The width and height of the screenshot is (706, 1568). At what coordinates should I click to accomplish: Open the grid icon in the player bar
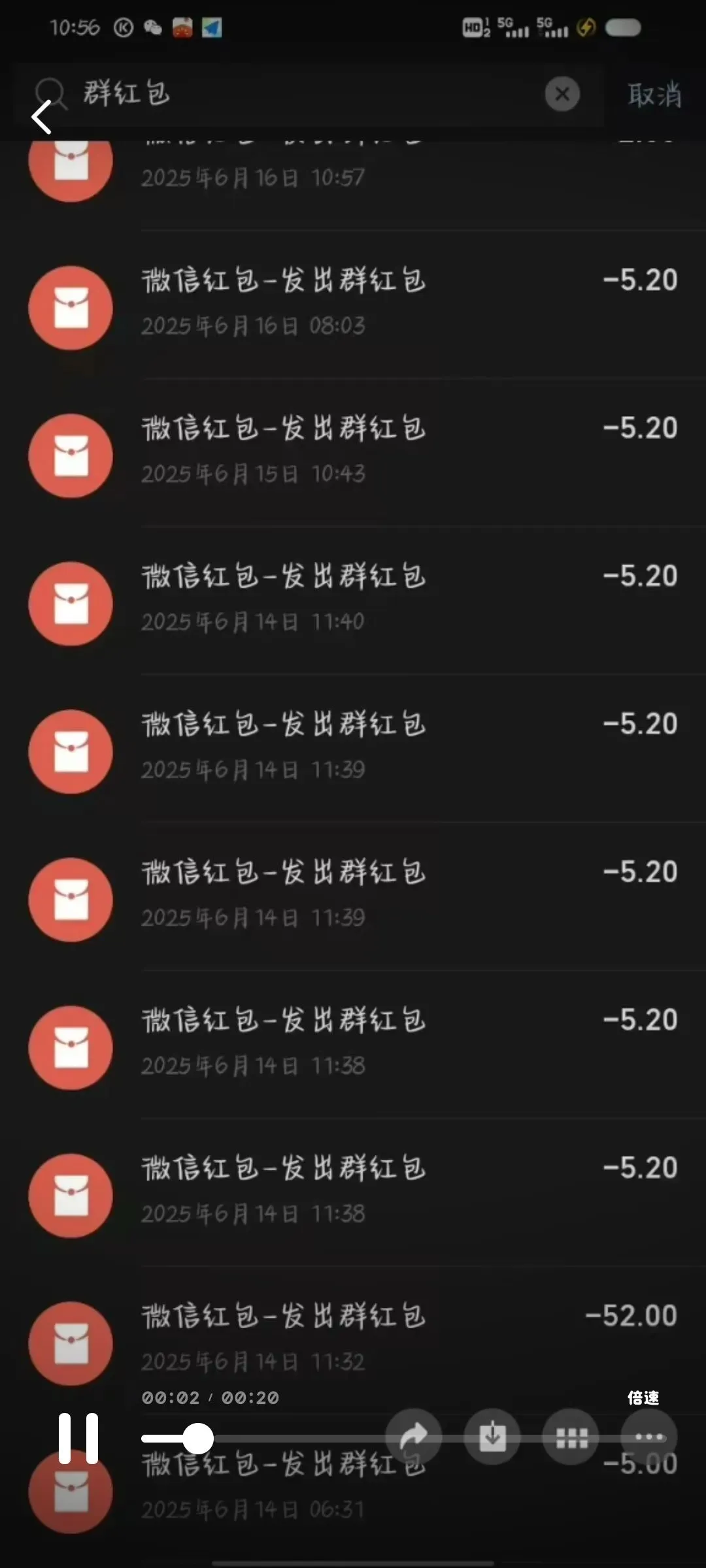pos(571,1437)
